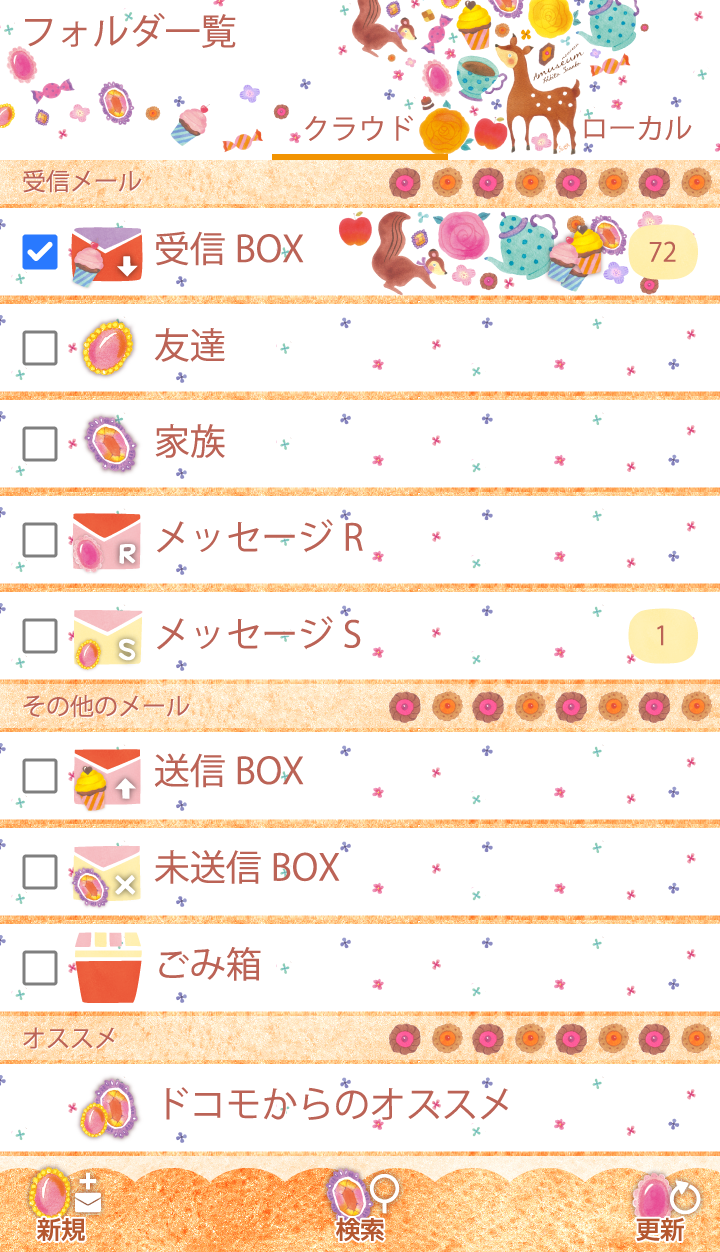The image size is (720, 1252).
Task: Switch to the ローカル tab
Action: pyautogui.click(x=636, y=129)
